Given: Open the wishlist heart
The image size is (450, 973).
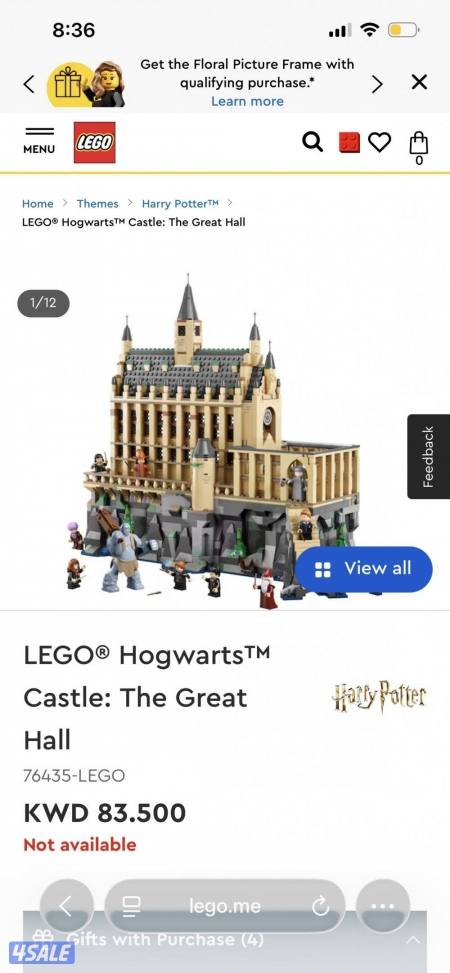Looking at the screenshot, I should click(379, 142).
